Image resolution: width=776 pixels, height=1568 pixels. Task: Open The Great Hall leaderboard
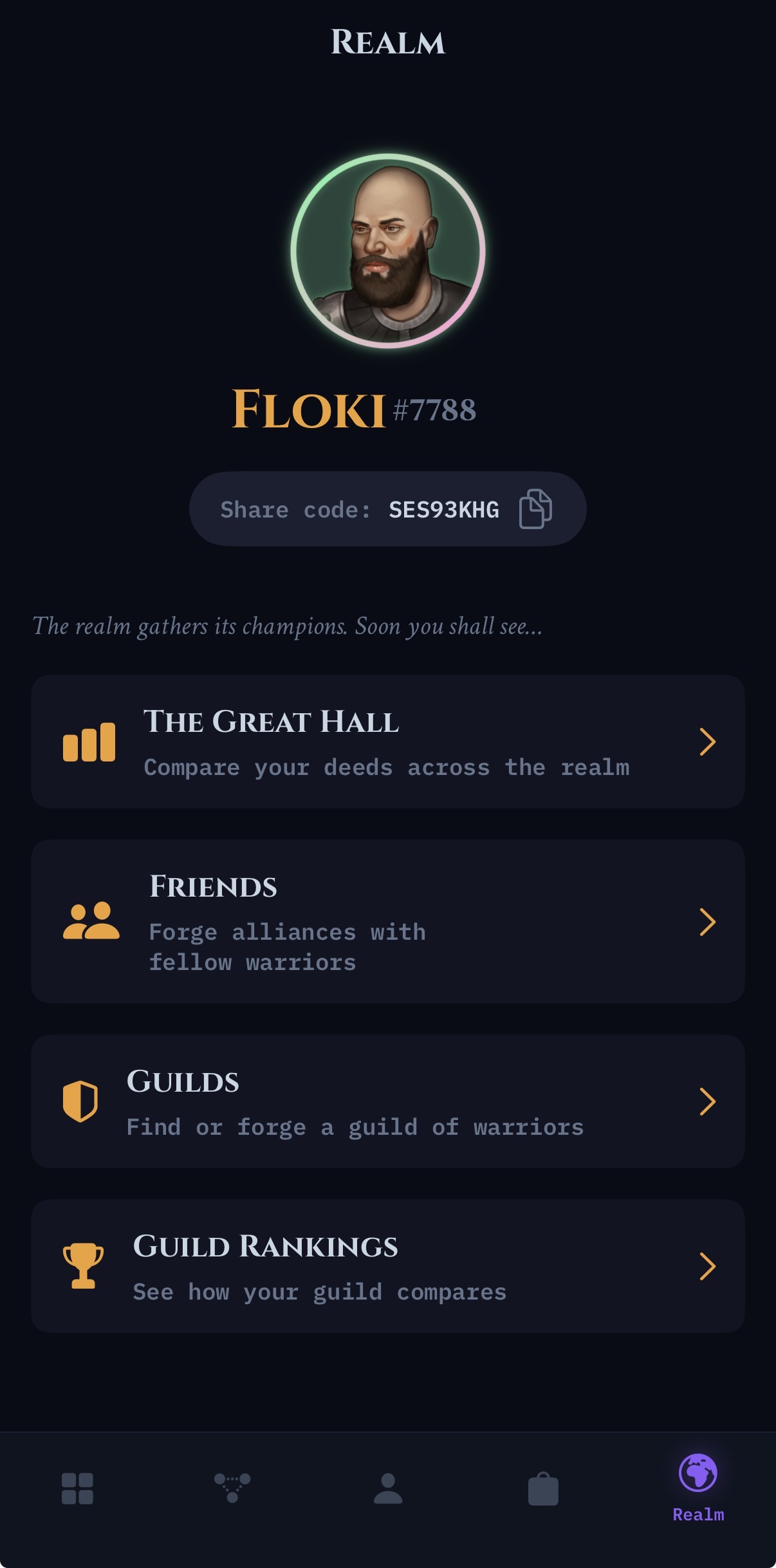click(x=387, y=742)
